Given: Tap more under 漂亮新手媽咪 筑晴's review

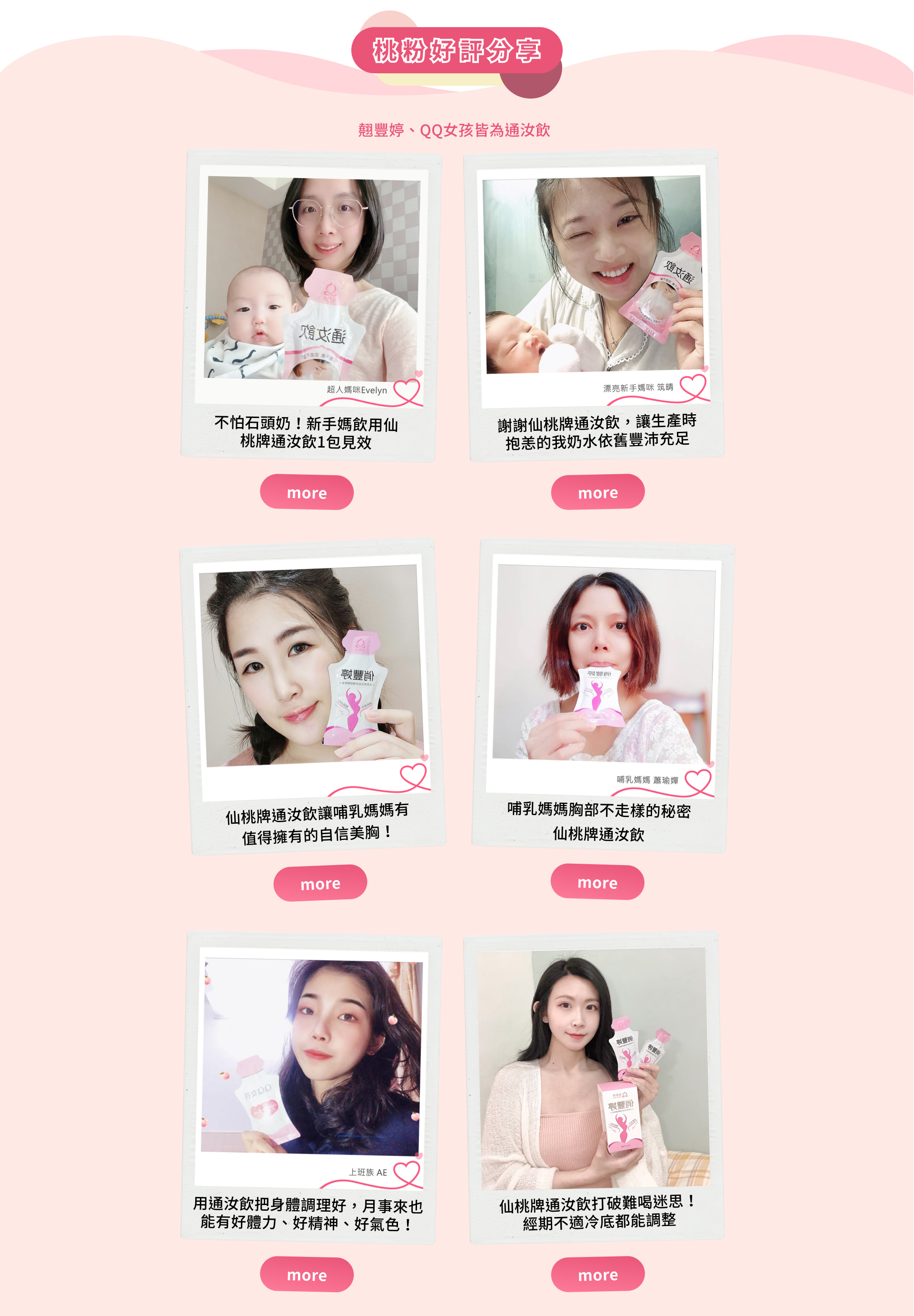Looking at the screenshot, I should [597, 492].
